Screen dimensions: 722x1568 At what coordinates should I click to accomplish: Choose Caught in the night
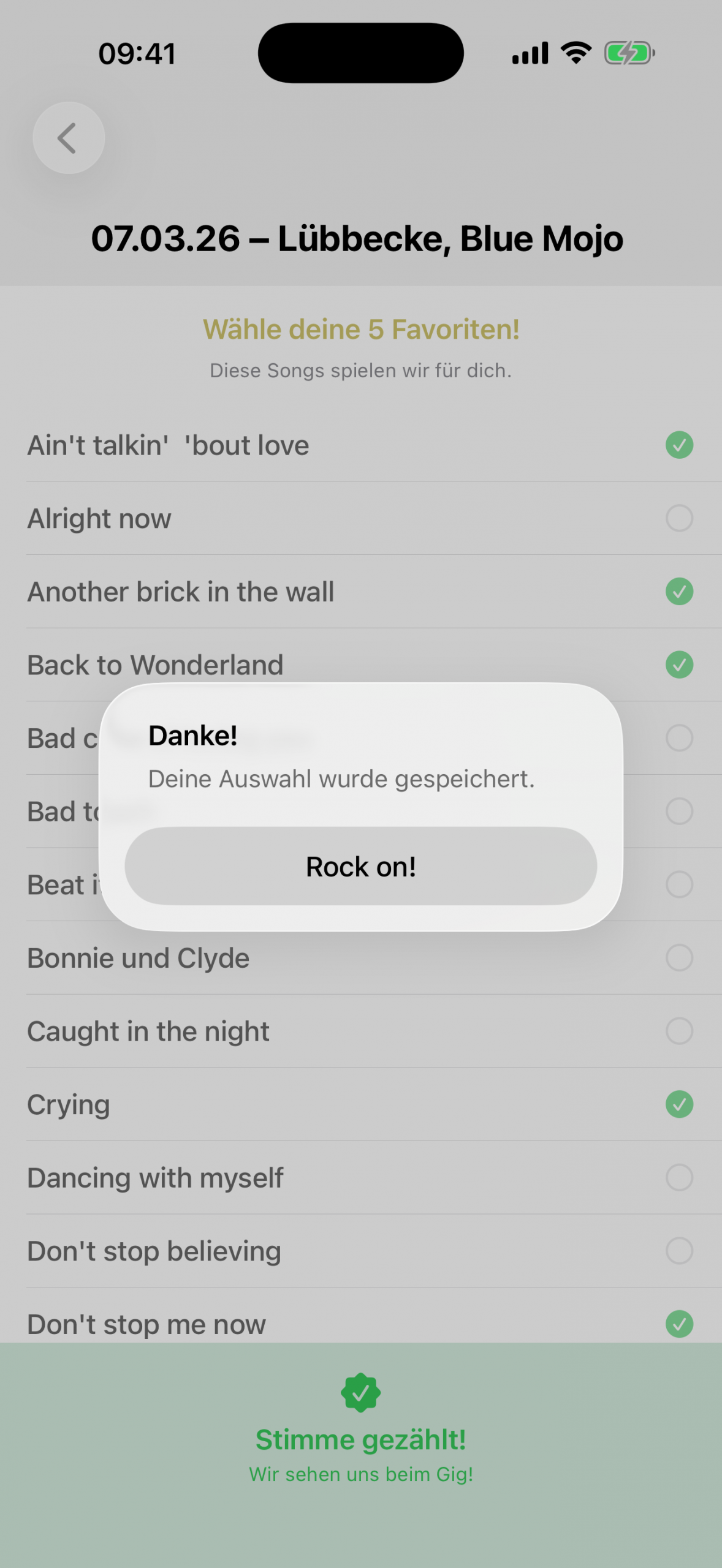coord(679,1031)
